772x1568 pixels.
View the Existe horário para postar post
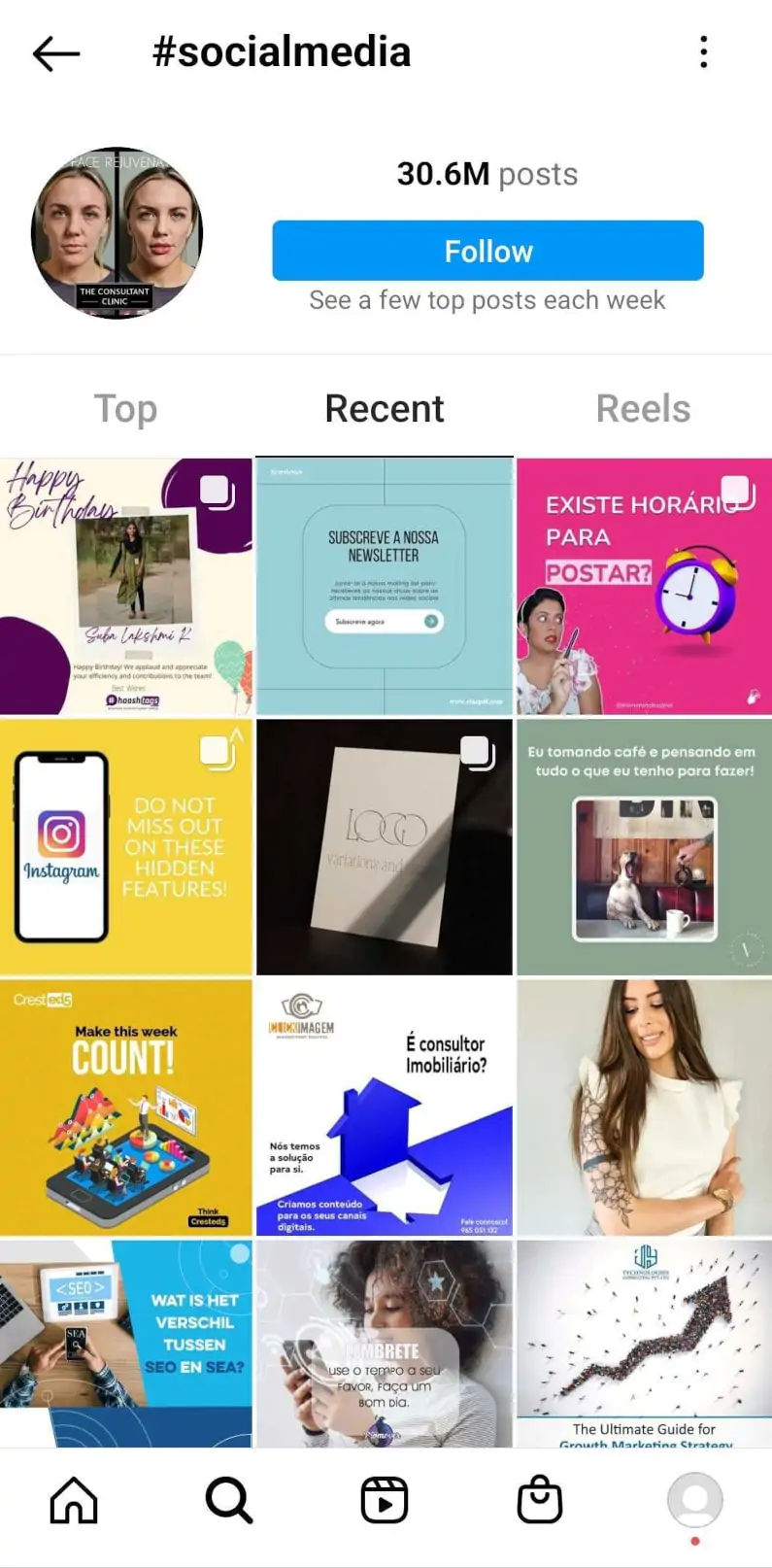point(644,586)
